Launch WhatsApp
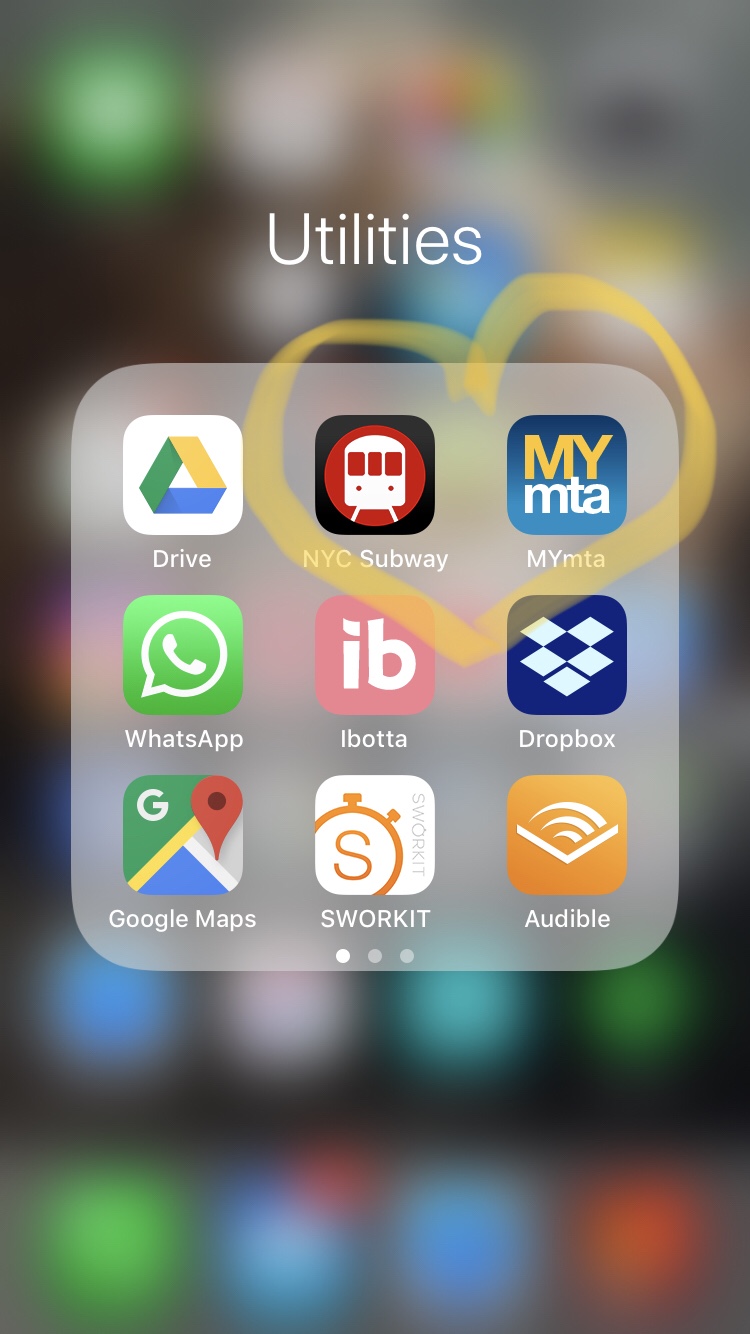Screen dimensions: 750x1334 (x=183, y=655)
